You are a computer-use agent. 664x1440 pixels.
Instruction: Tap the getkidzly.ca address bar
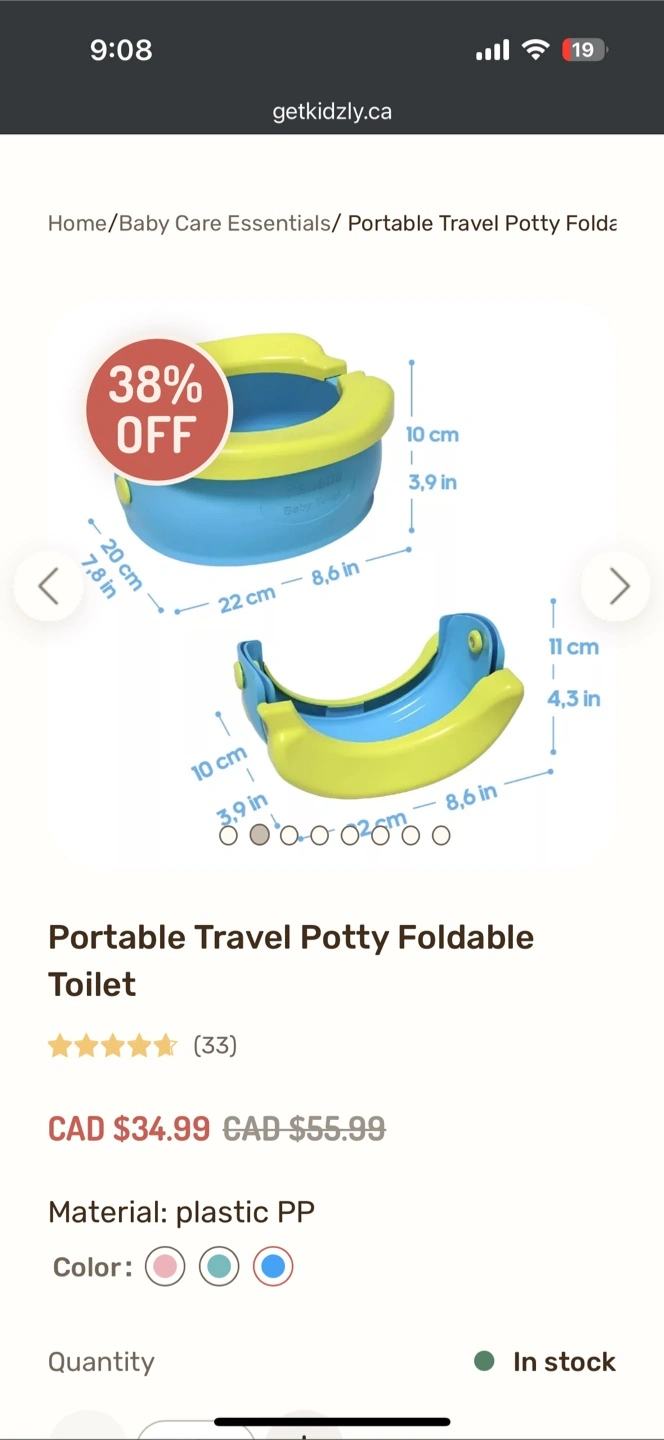(x=332, y=111)
